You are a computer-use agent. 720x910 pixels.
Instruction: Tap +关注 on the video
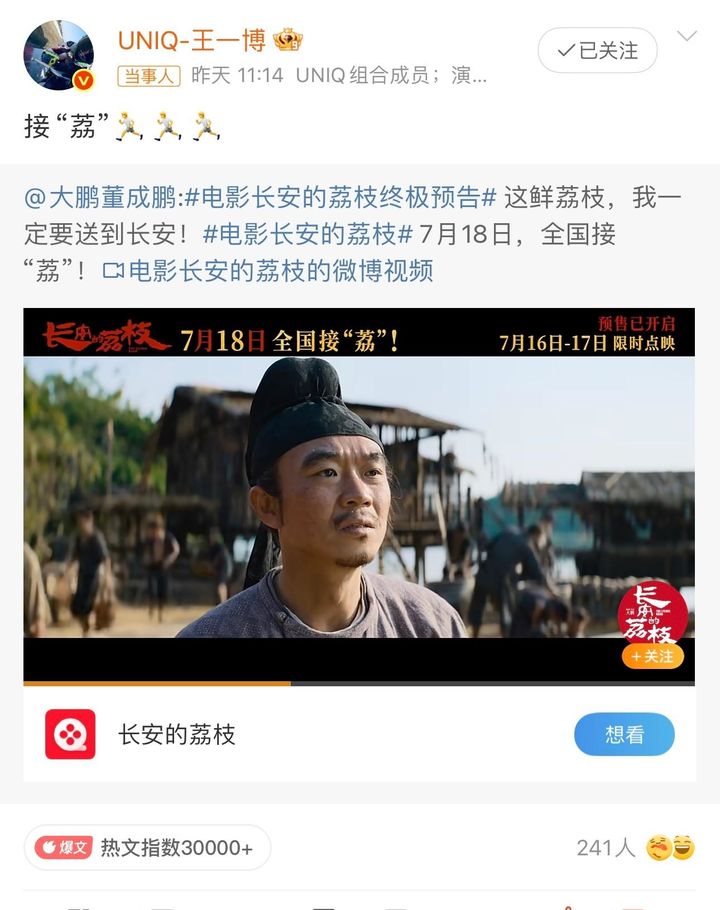coord(652,656)
